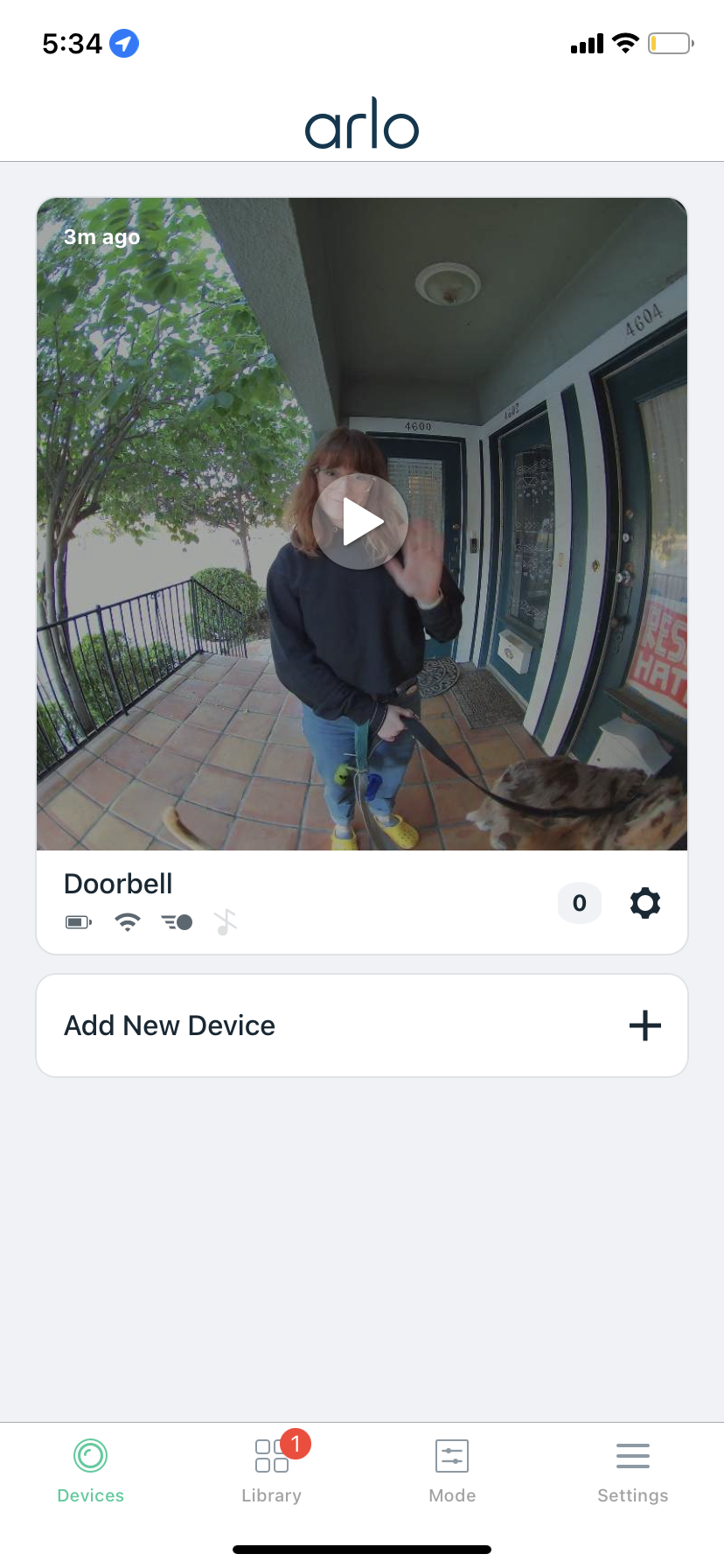Viewport: 724px width, 1568px height.
Task: Play the Doorbell camera recording
Action: coord(360,521)
